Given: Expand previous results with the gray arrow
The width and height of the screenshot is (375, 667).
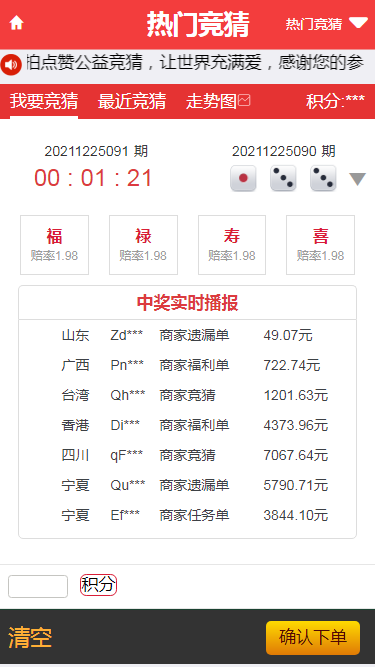Looking at the screenshot, I should [x=358, y=179].
